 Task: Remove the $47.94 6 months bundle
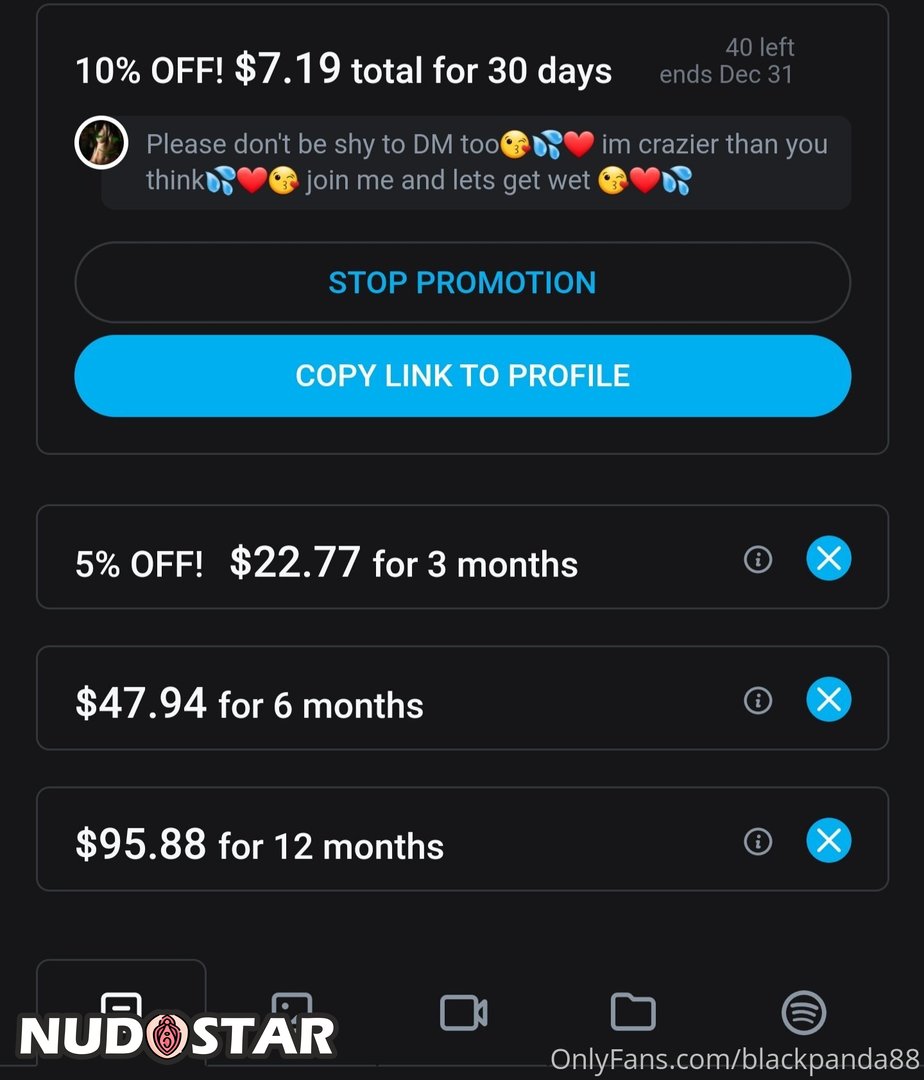[x=828, y=700]
